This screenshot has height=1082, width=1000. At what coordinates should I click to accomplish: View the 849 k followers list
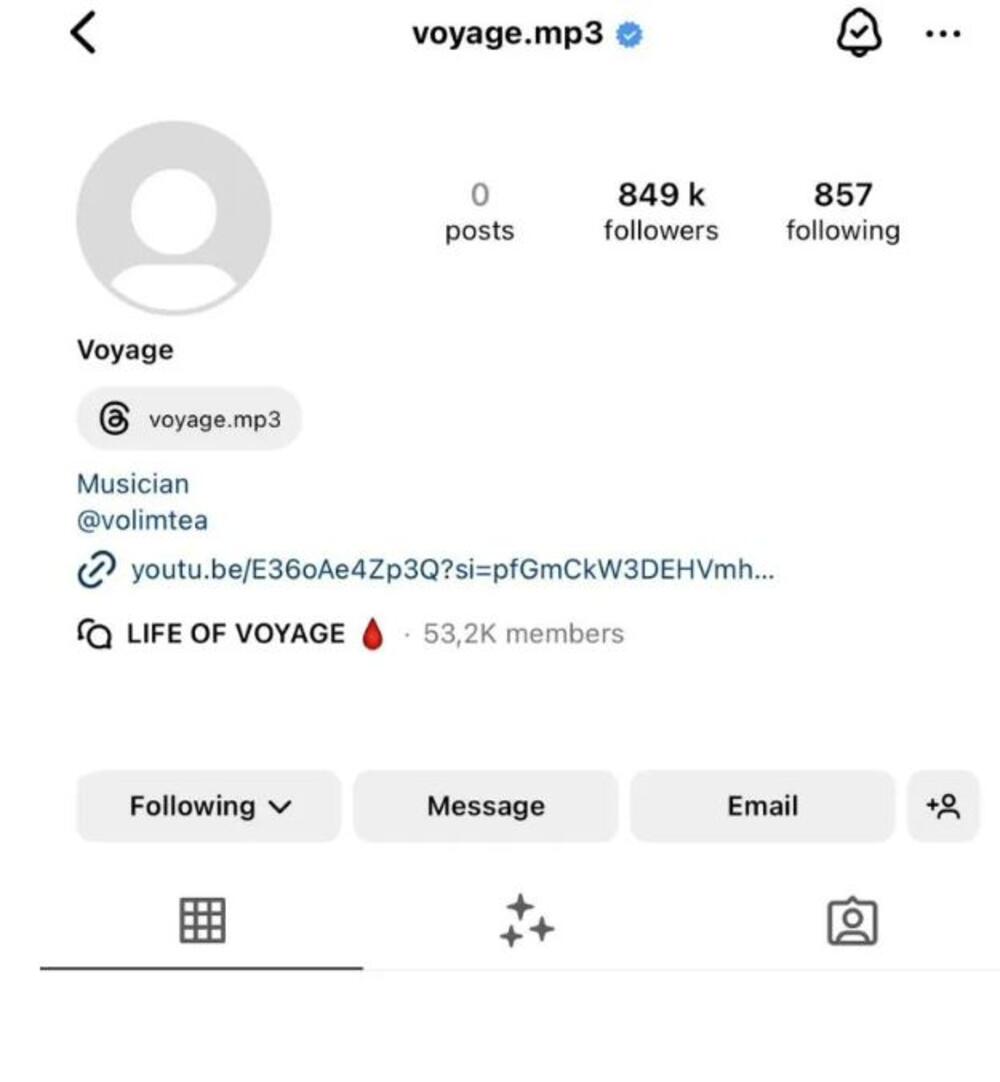click(660, 211)
